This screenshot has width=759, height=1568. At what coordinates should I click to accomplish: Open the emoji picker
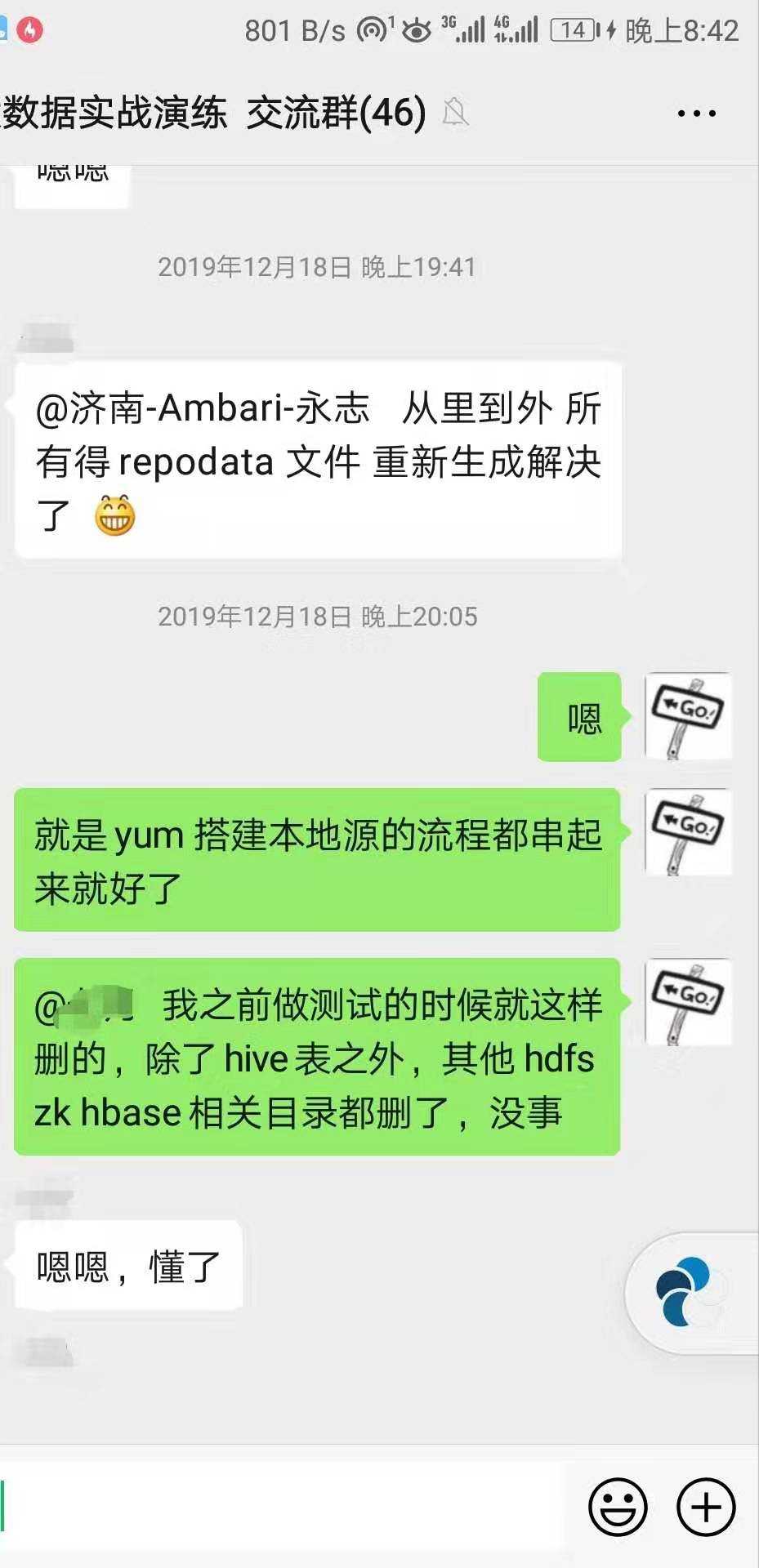coord(618,1508)
